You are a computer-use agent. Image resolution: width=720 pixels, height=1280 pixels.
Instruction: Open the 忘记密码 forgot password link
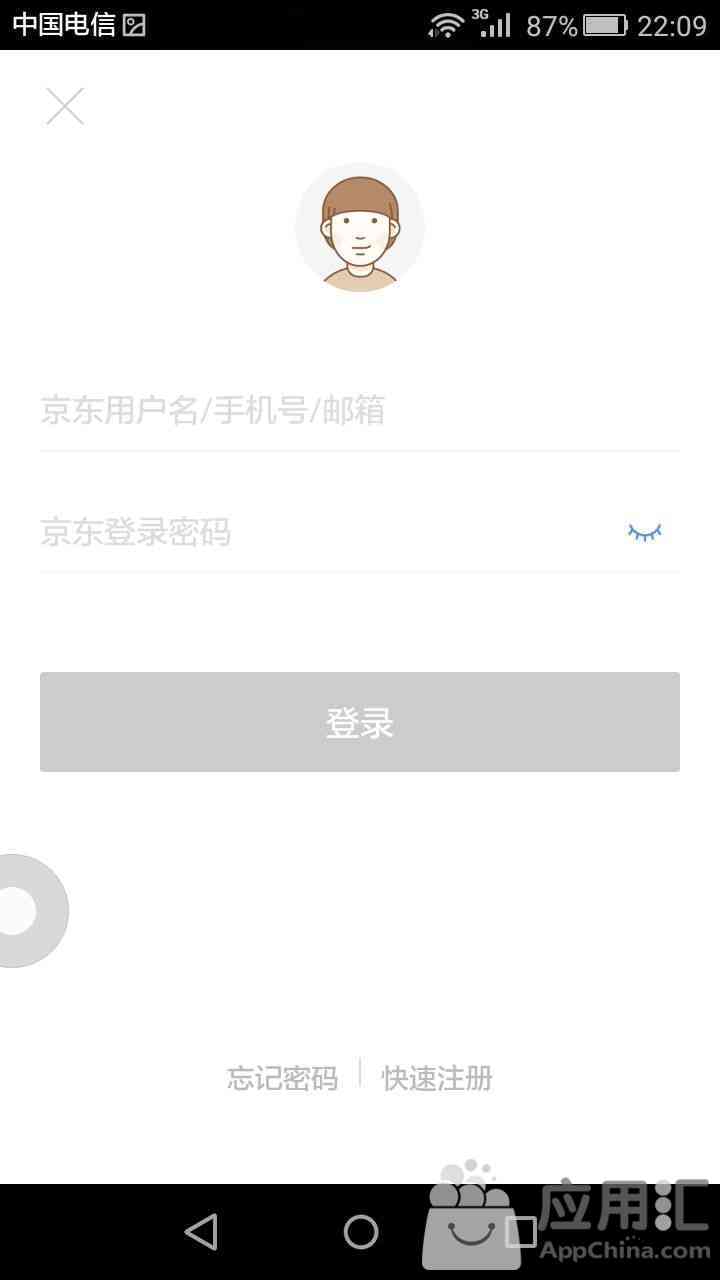[282, 1078]
